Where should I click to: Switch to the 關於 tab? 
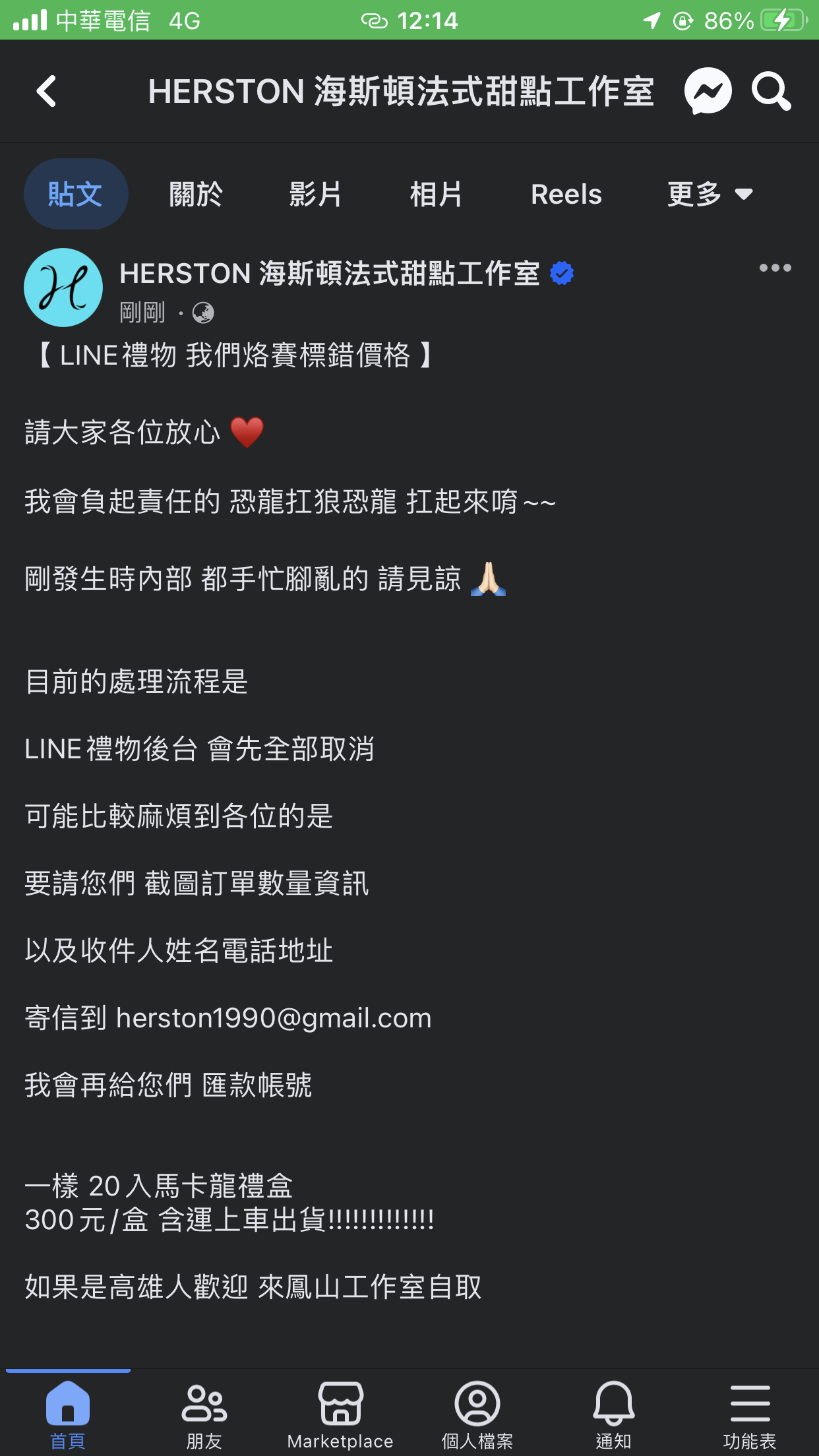pyautogui.click(x=196, y=194)
